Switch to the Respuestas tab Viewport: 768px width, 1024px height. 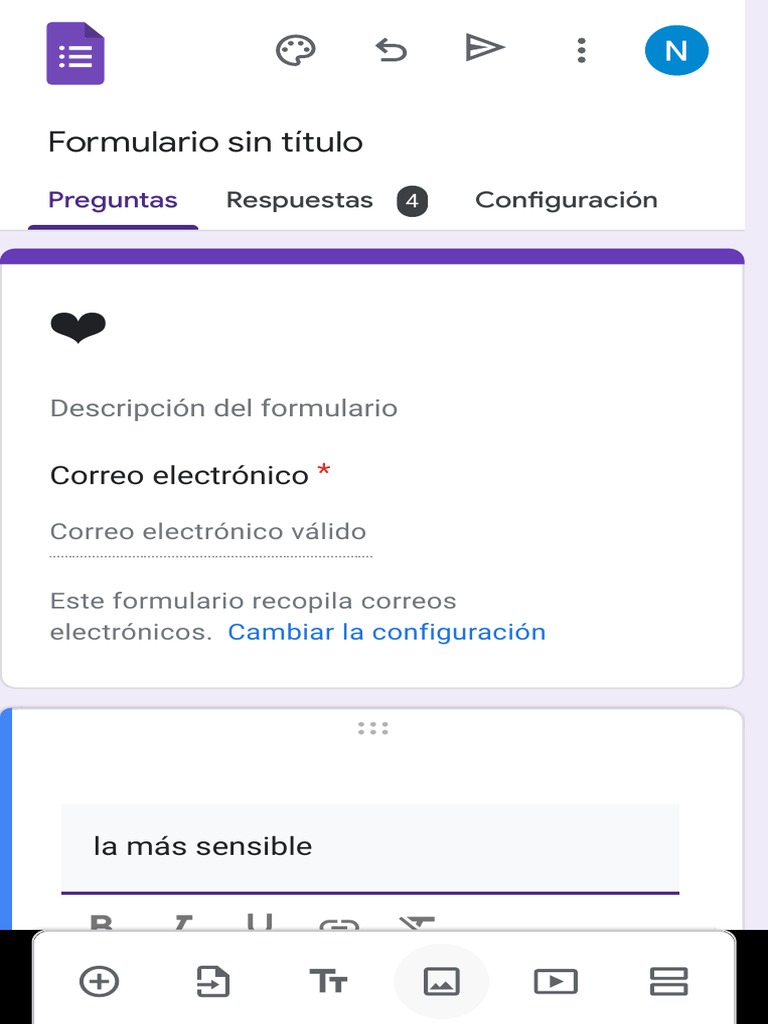(x=299, y=200)
